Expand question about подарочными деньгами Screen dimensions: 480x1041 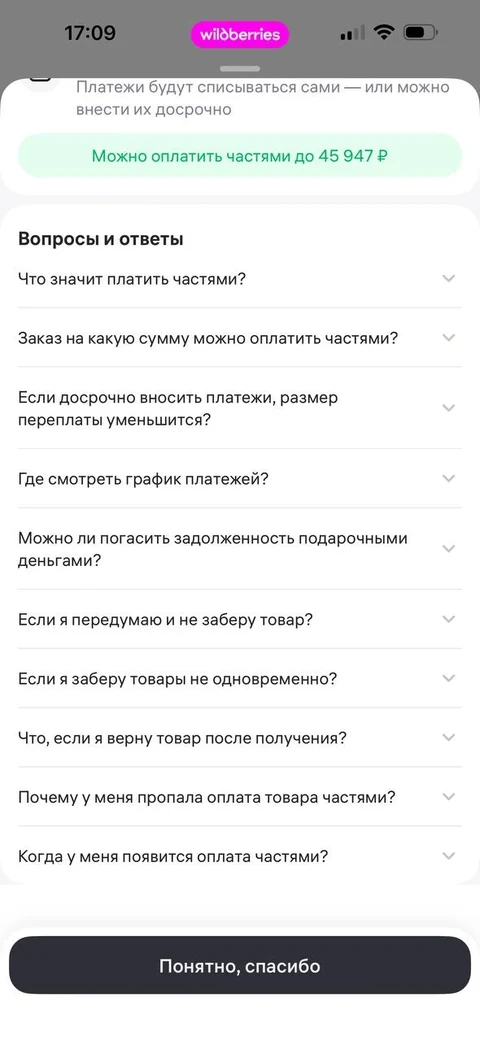240,548
